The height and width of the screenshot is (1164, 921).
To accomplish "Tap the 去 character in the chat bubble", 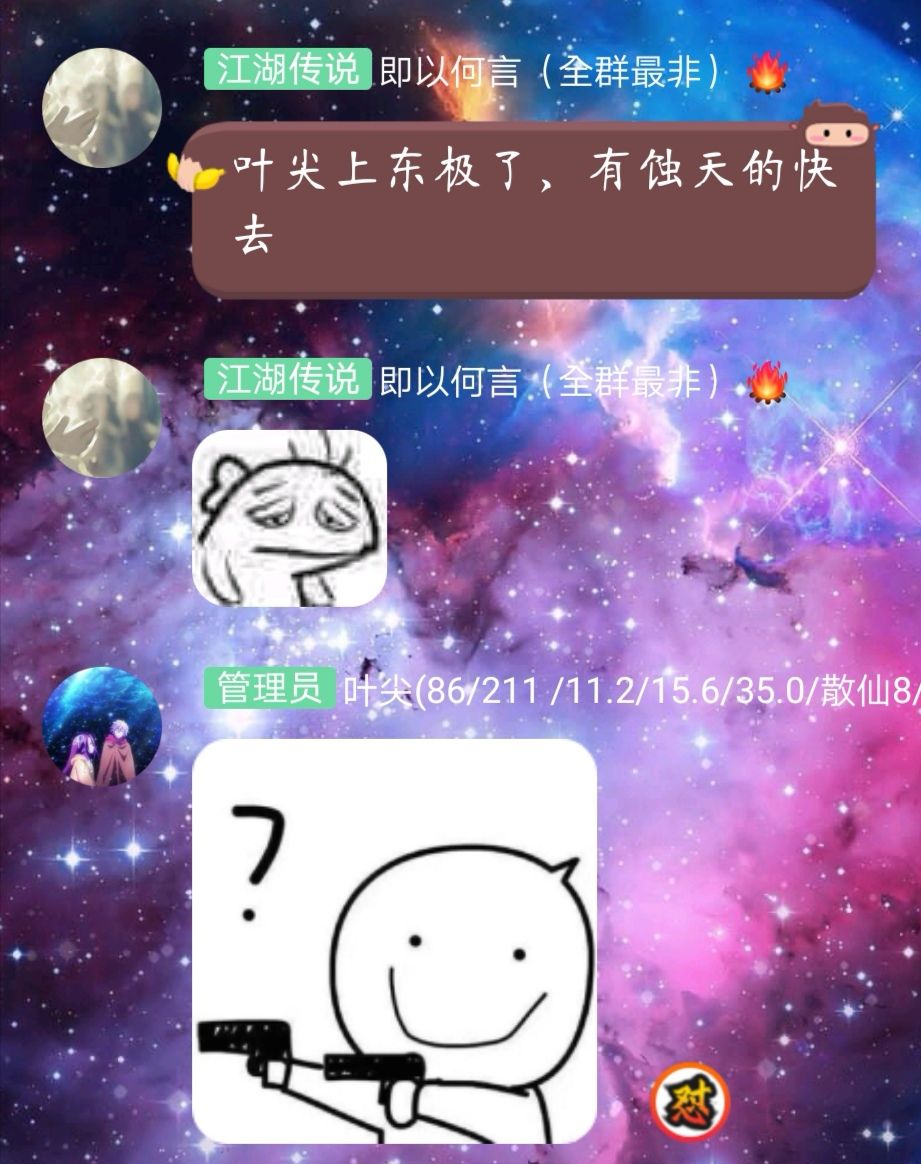I will click(x=250, y=231).
